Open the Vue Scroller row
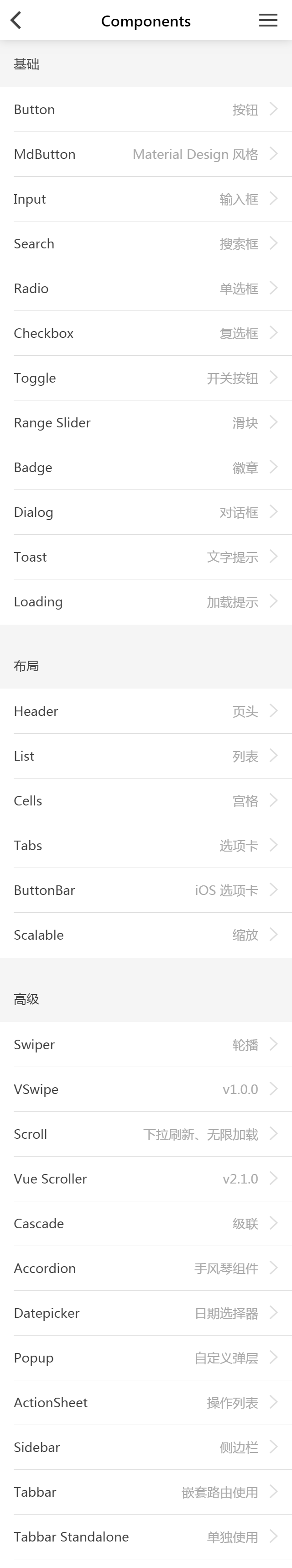The height and width of the screenshot is (1568, 292). click(146, 1179)
